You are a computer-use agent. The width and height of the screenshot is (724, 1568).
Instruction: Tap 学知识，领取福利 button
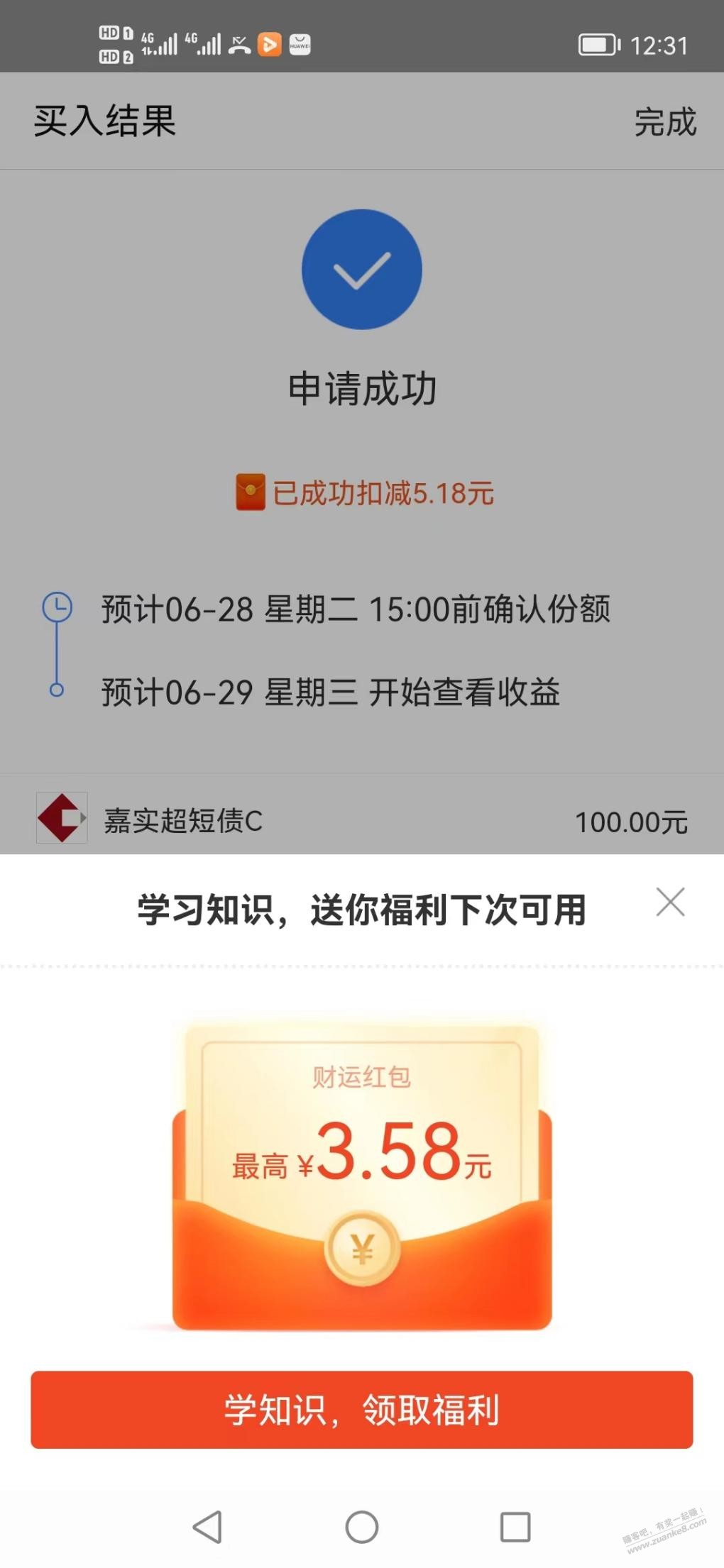coord(362,1409)
